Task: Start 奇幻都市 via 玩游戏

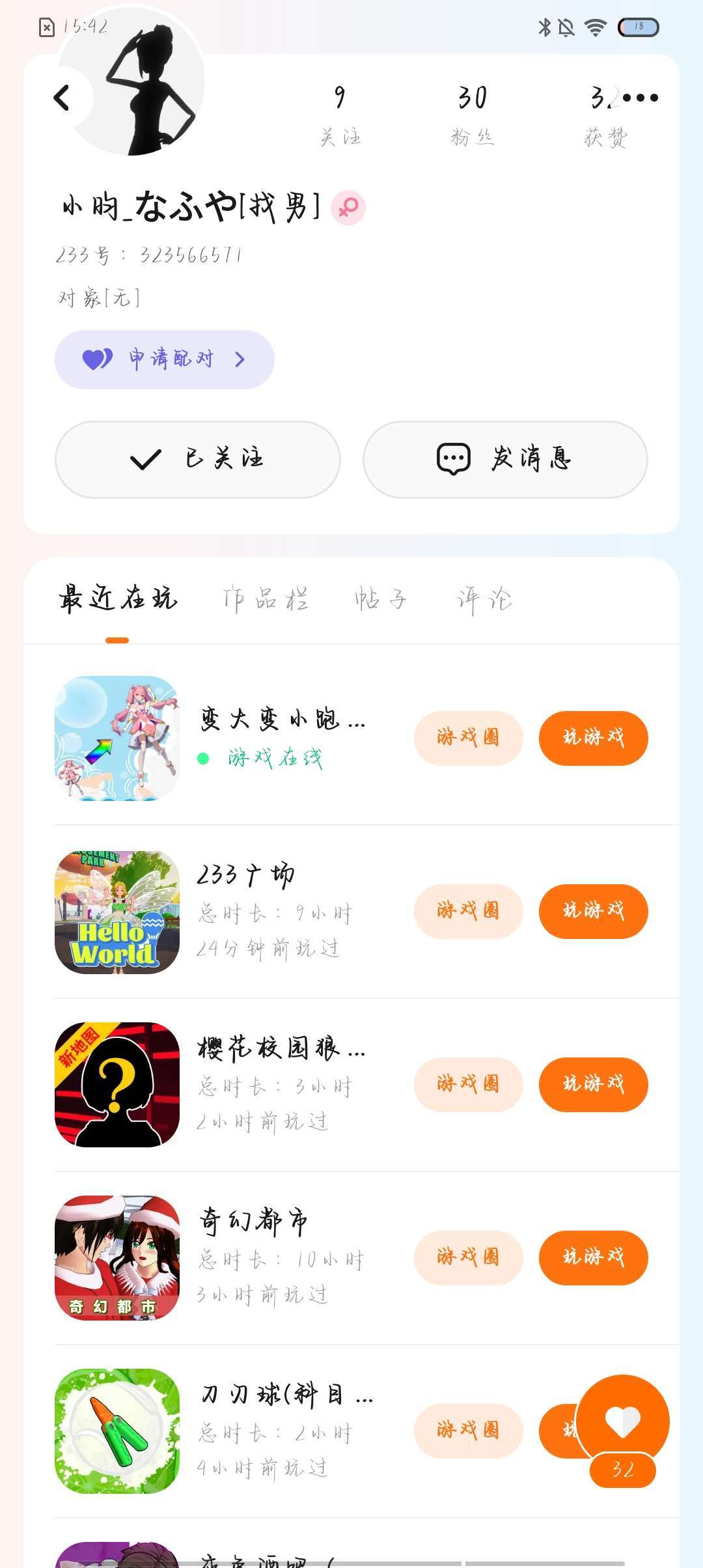Action: tap(593, 1257)
